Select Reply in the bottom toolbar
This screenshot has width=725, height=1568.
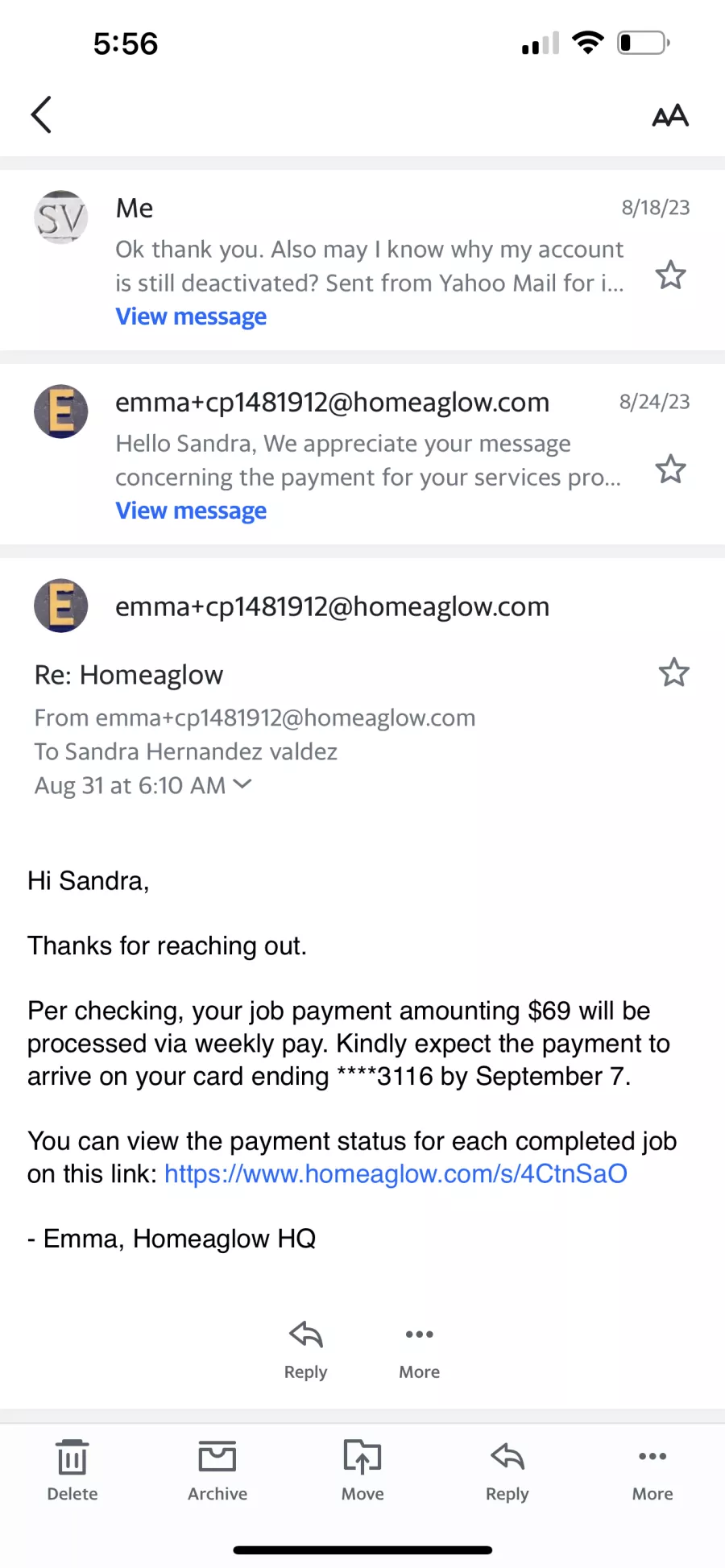click(507, 1471)
